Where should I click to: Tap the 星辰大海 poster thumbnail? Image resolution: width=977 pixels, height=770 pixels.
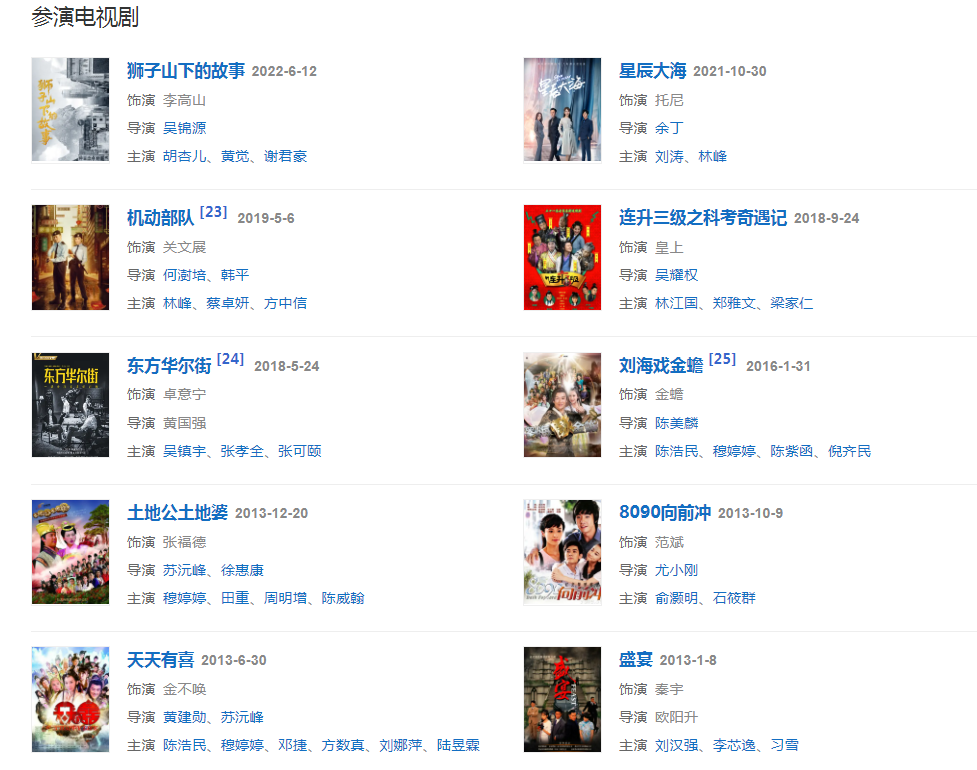click(x=562, y=110)
